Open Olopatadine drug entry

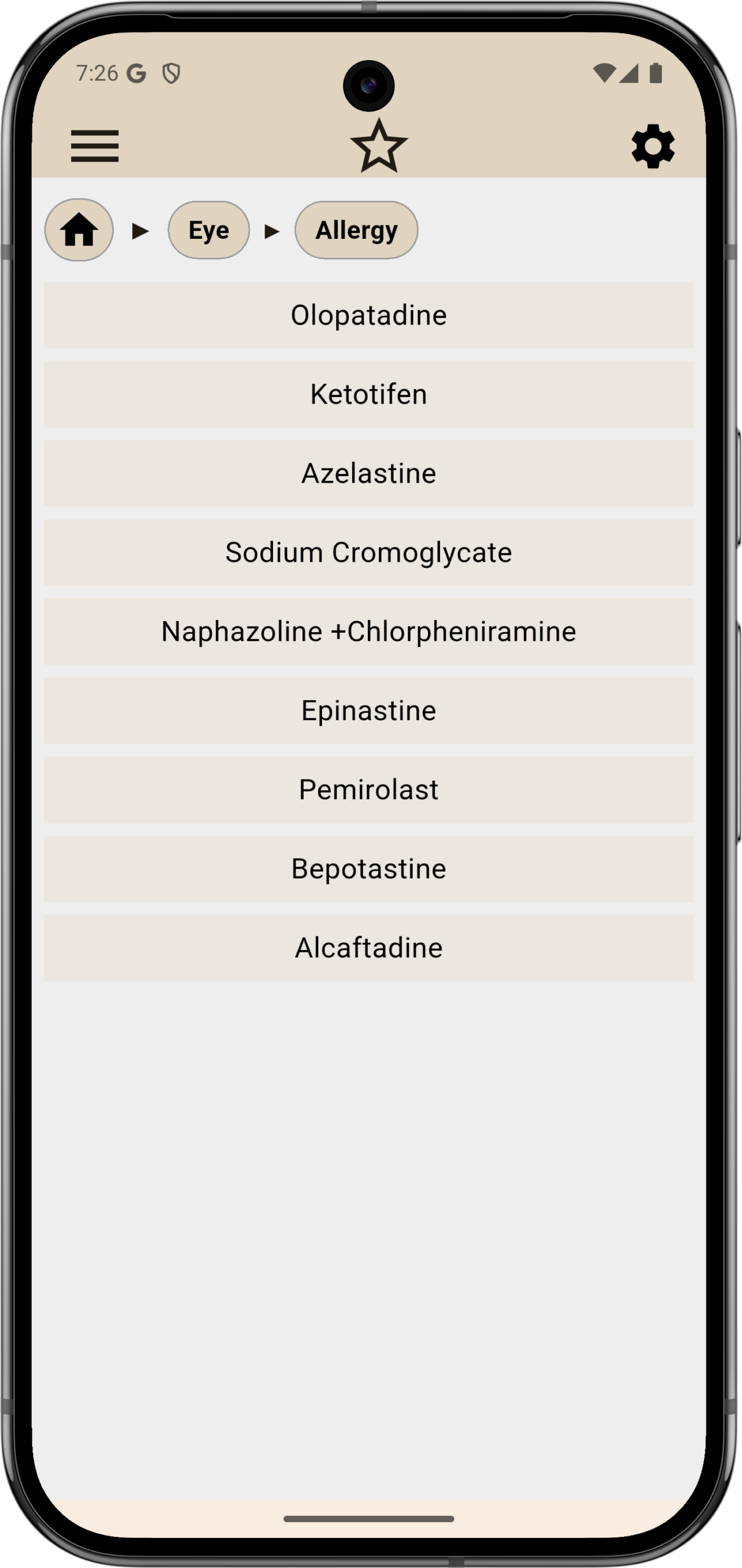pos(369,315)
